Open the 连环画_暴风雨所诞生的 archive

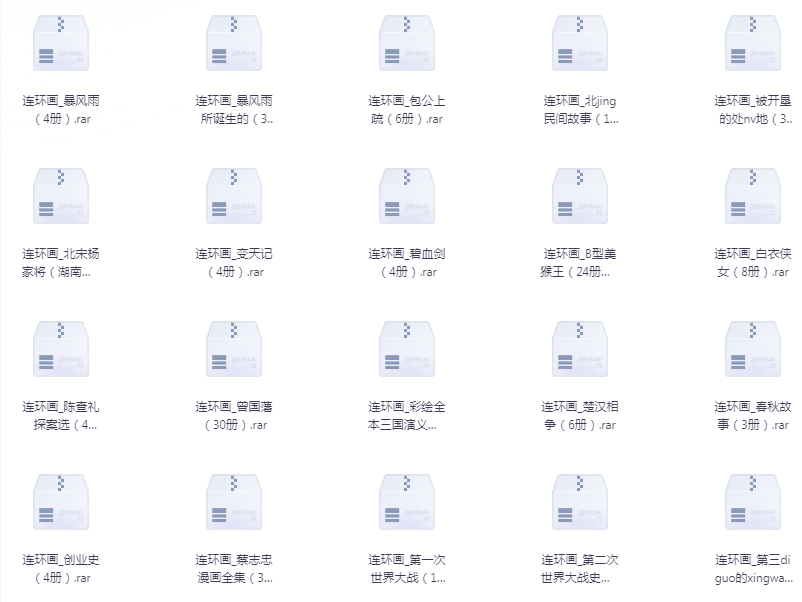pyautogui.click(x=234, y=45)
